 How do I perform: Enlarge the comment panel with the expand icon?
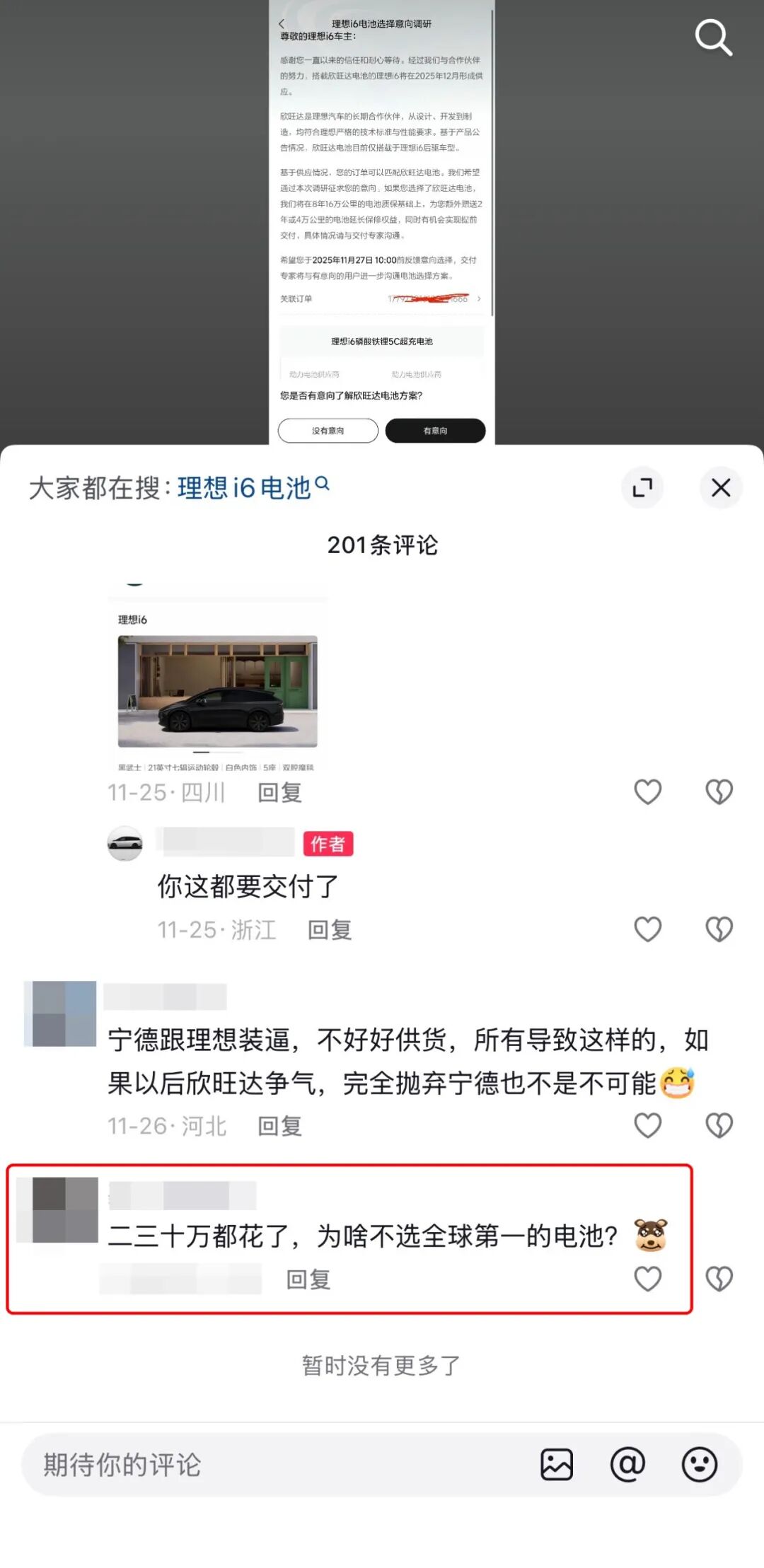644,488
